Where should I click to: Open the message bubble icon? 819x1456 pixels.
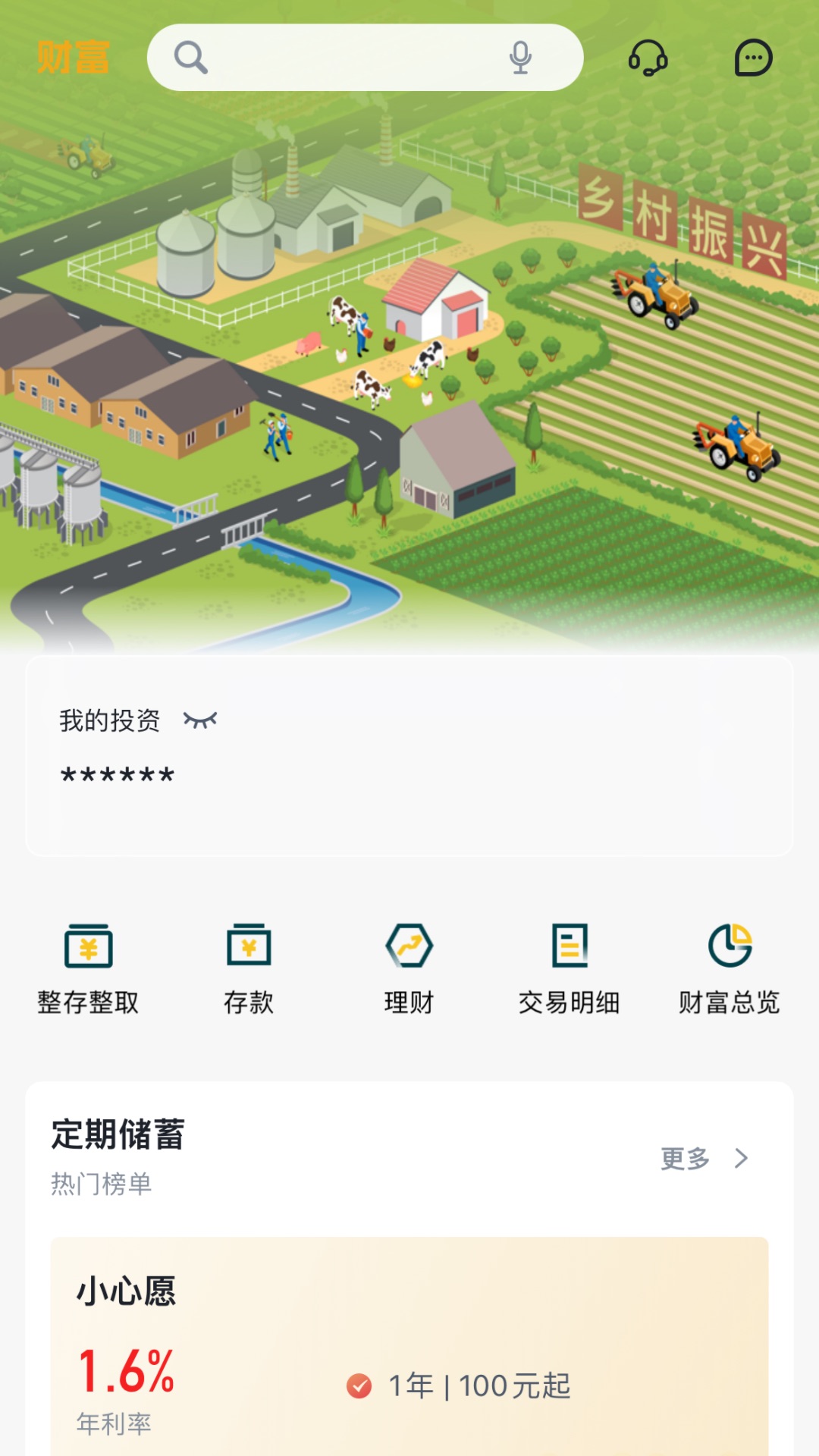pyautogui.click(x=752, y=57)
